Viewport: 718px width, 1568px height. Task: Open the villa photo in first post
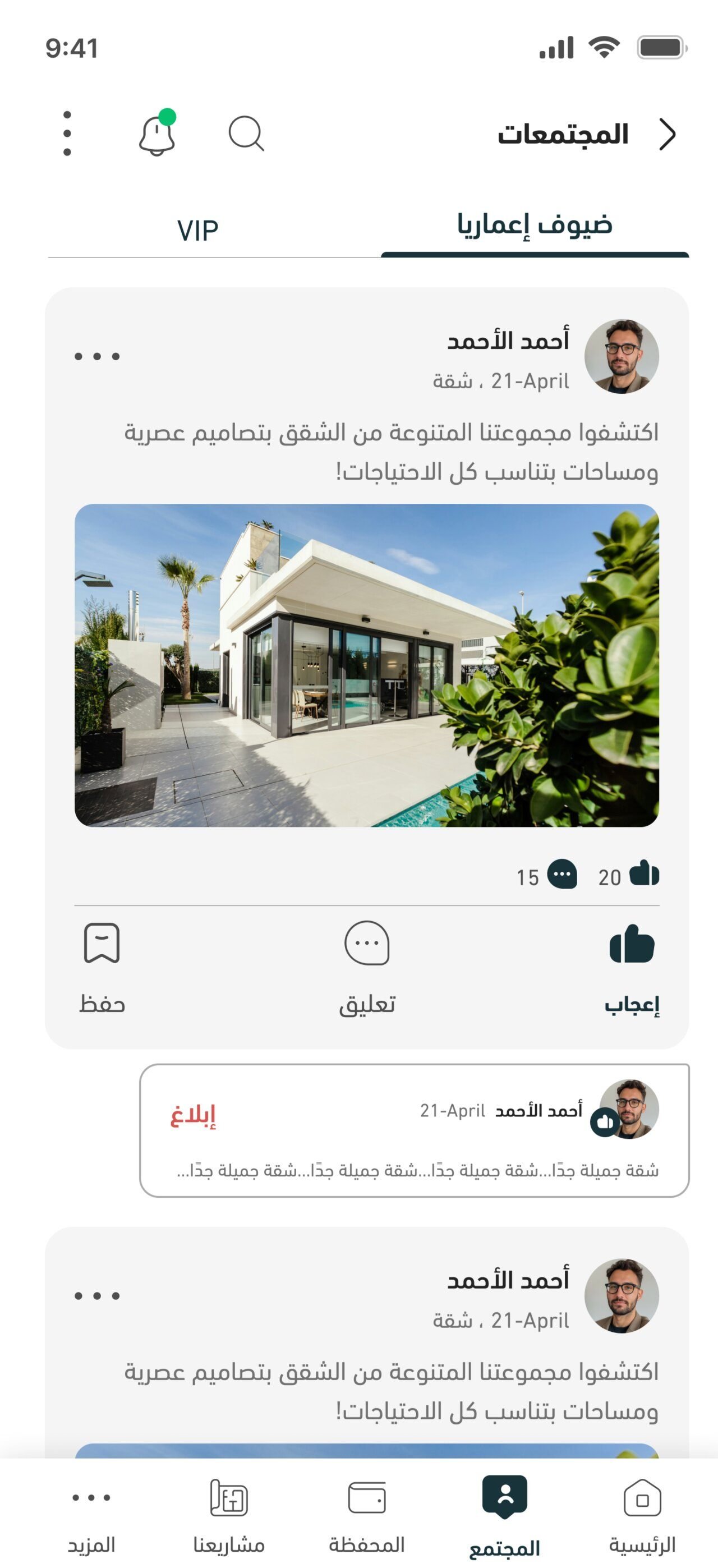[x=366, y=665]
